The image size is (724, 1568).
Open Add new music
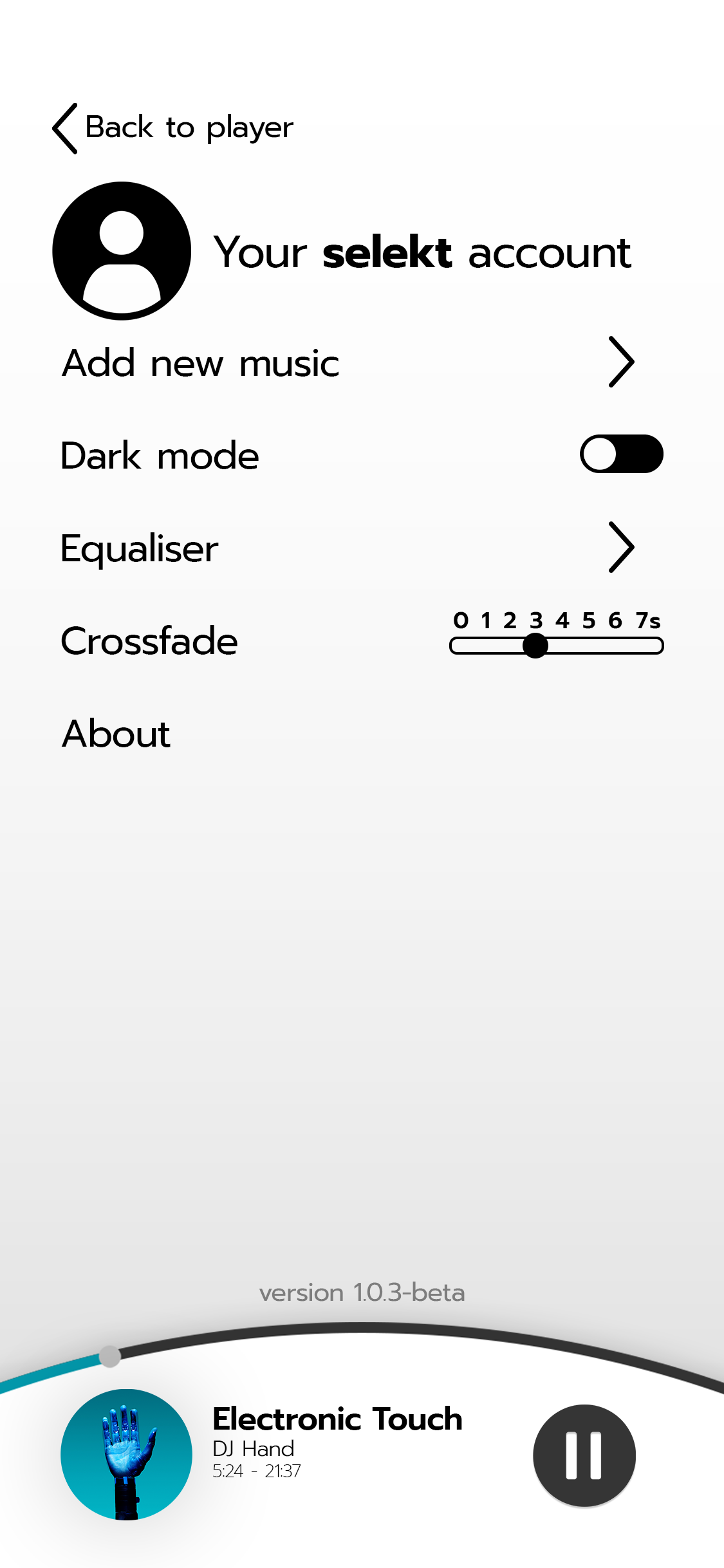point(348,362)
